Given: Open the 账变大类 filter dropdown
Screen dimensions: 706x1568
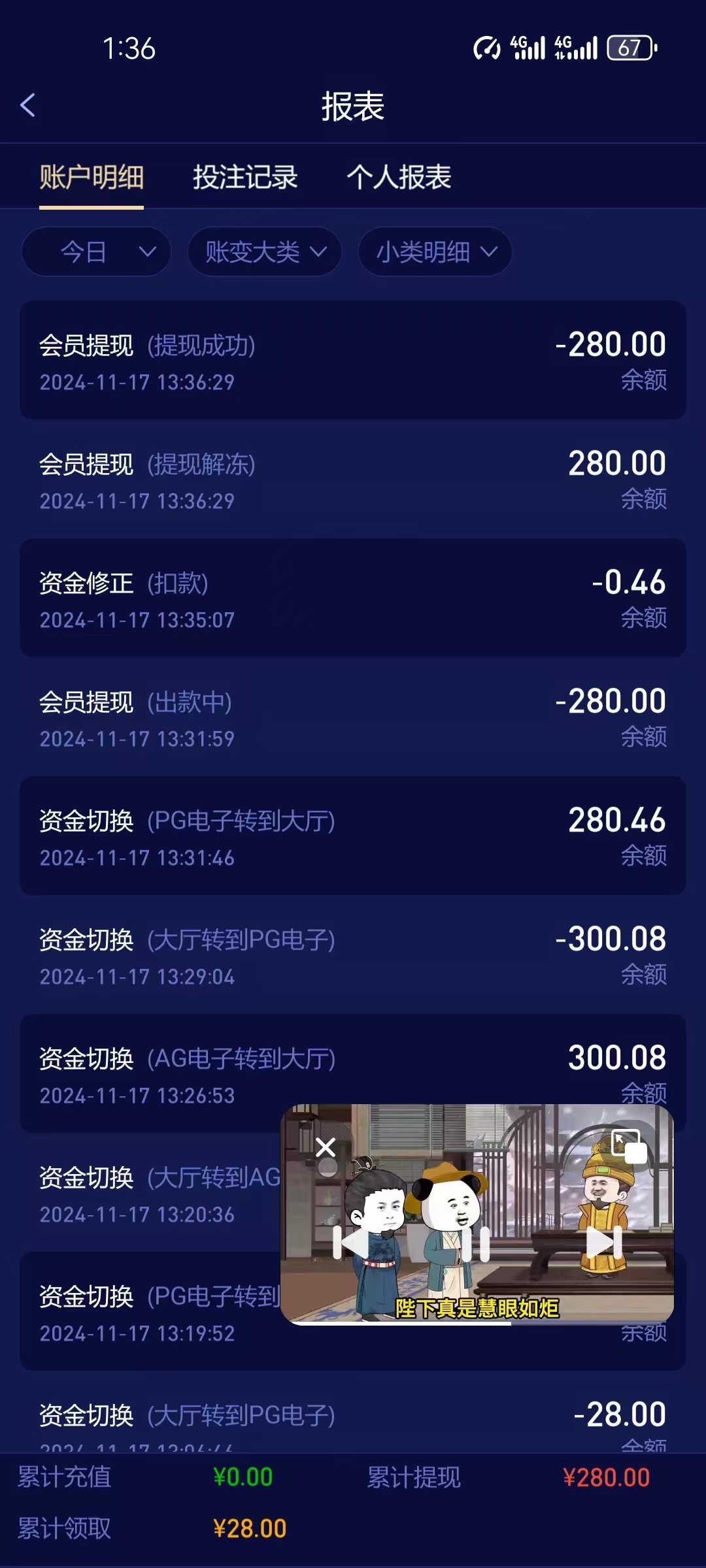Looking at the screenshot, I should (265, 252).
